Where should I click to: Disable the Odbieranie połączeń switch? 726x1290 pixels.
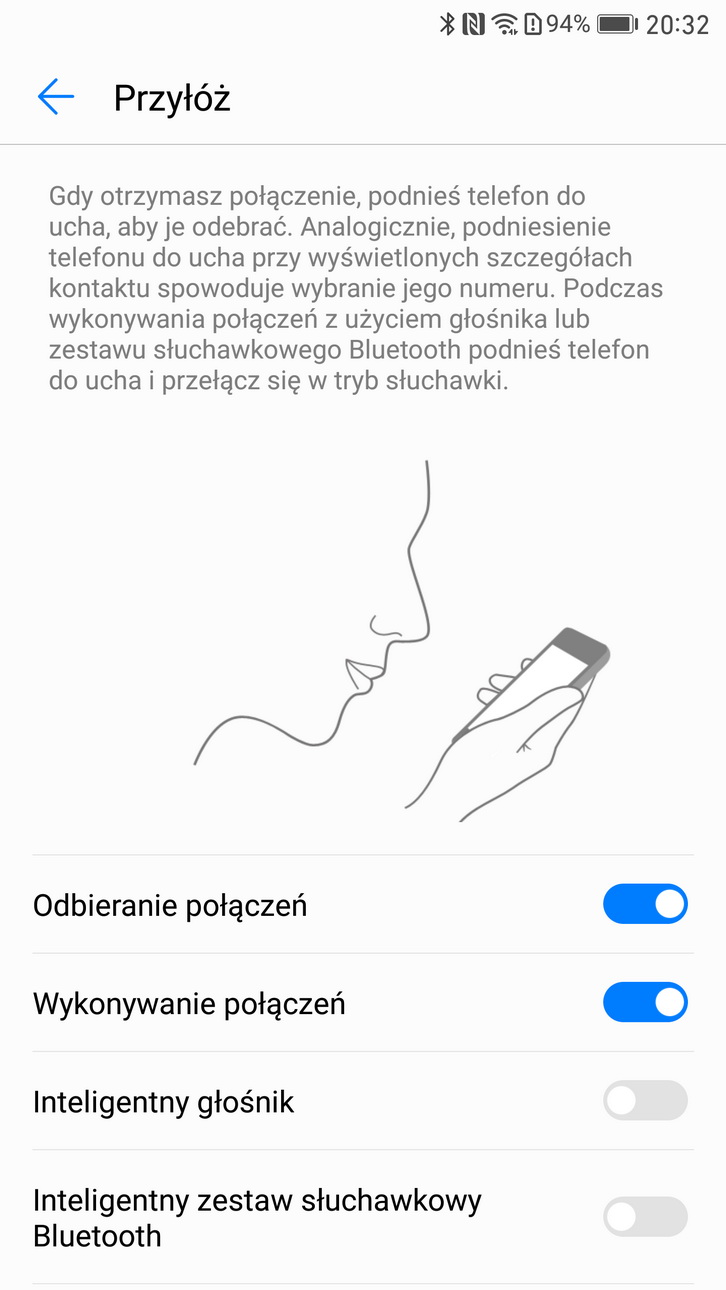(645, 904)
